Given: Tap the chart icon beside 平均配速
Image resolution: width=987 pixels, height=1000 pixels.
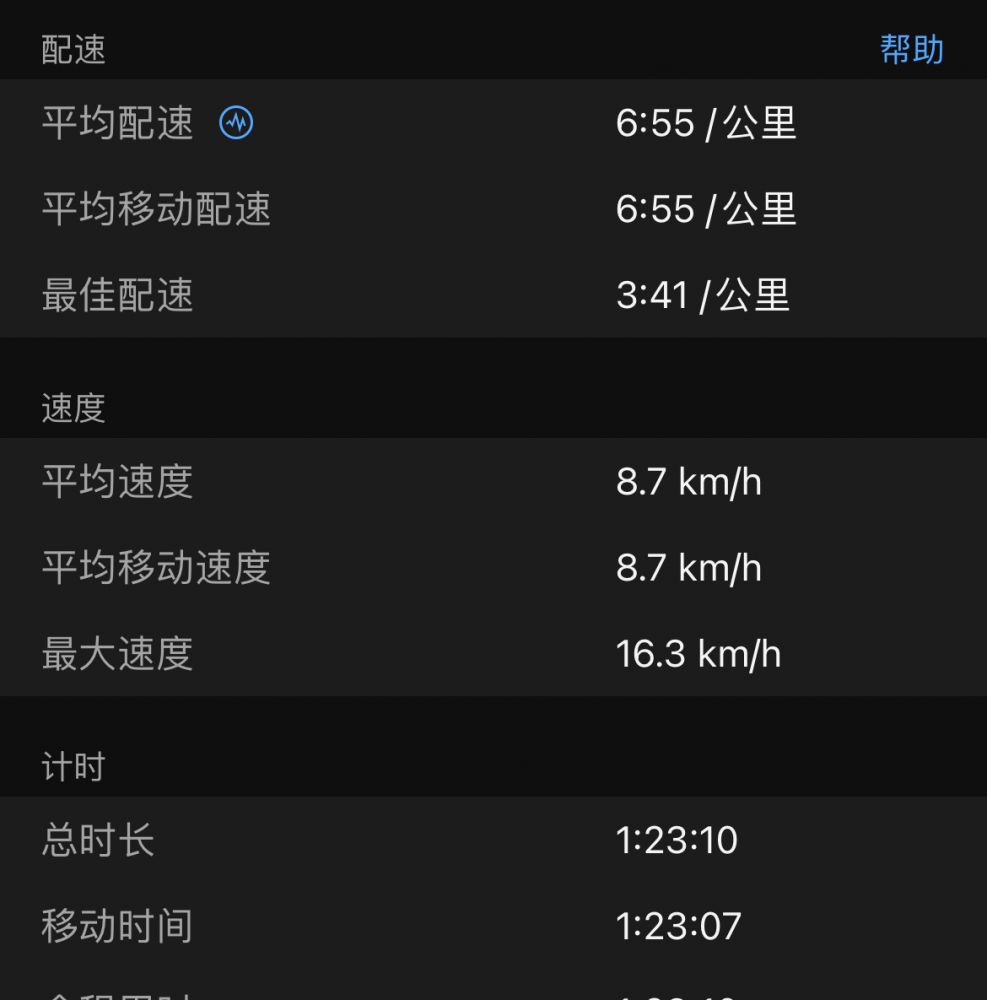Looking at the screenshot, I should click(236, 123).
